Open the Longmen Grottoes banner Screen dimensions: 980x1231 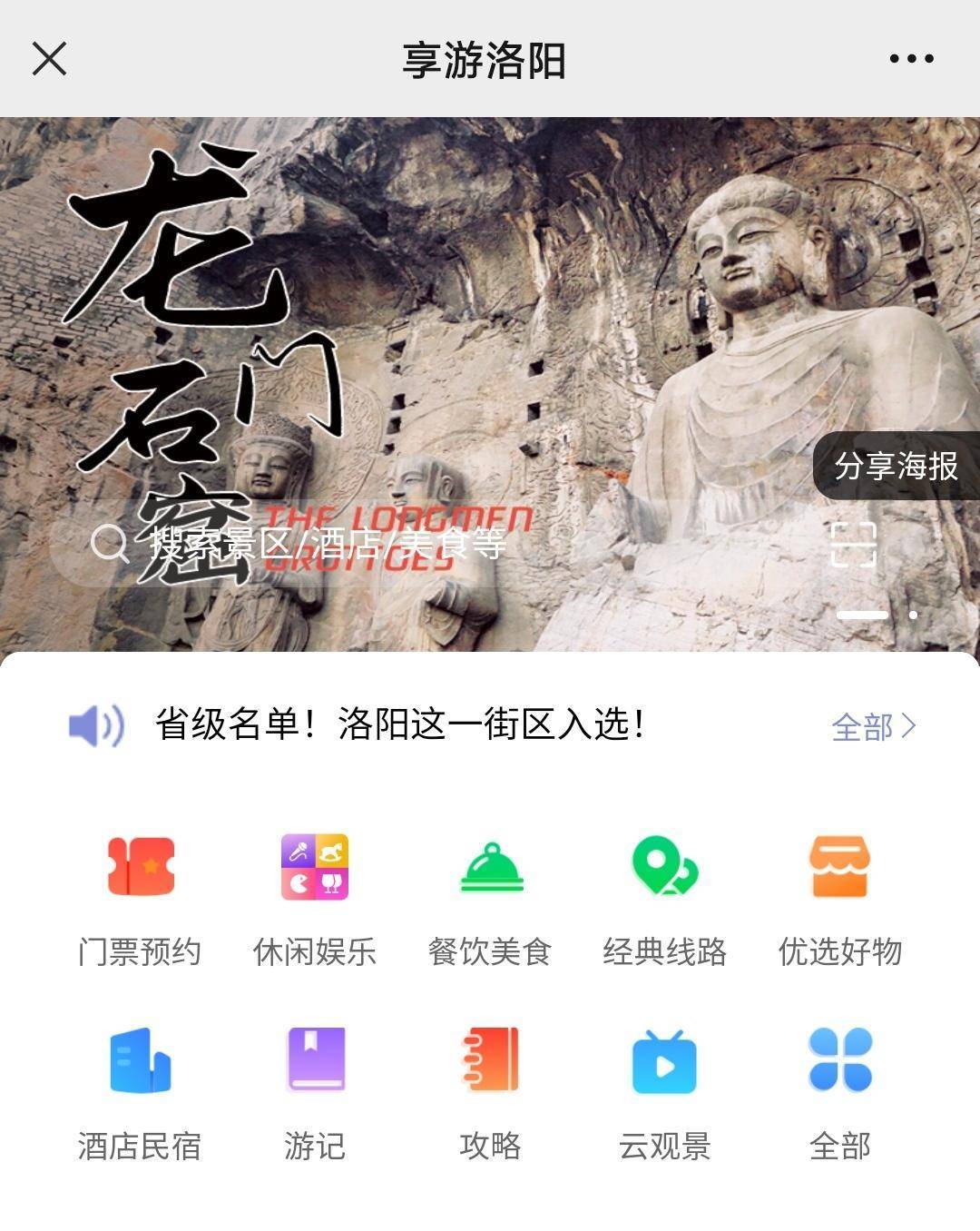click(490, 300)
